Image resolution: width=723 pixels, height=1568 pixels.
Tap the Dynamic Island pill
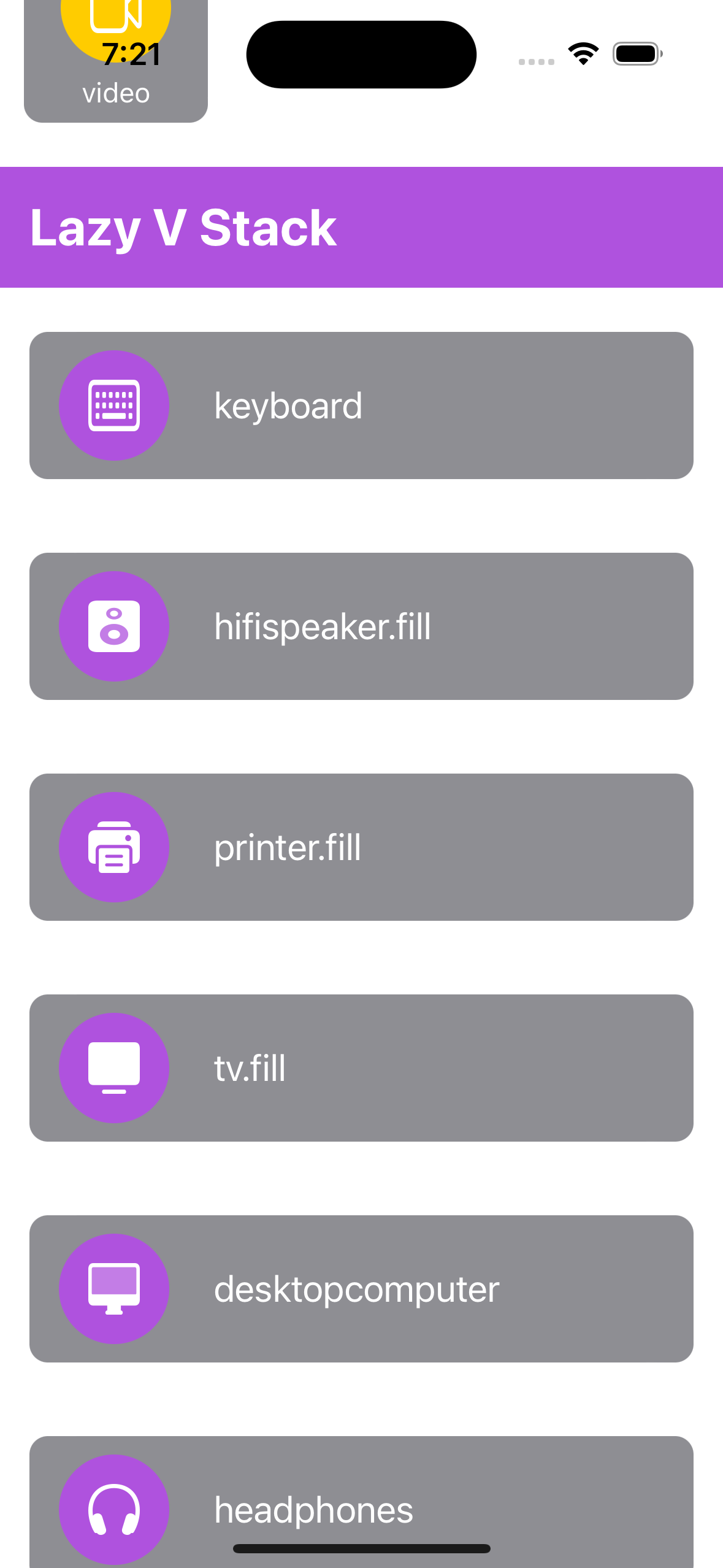pos(361,54)
